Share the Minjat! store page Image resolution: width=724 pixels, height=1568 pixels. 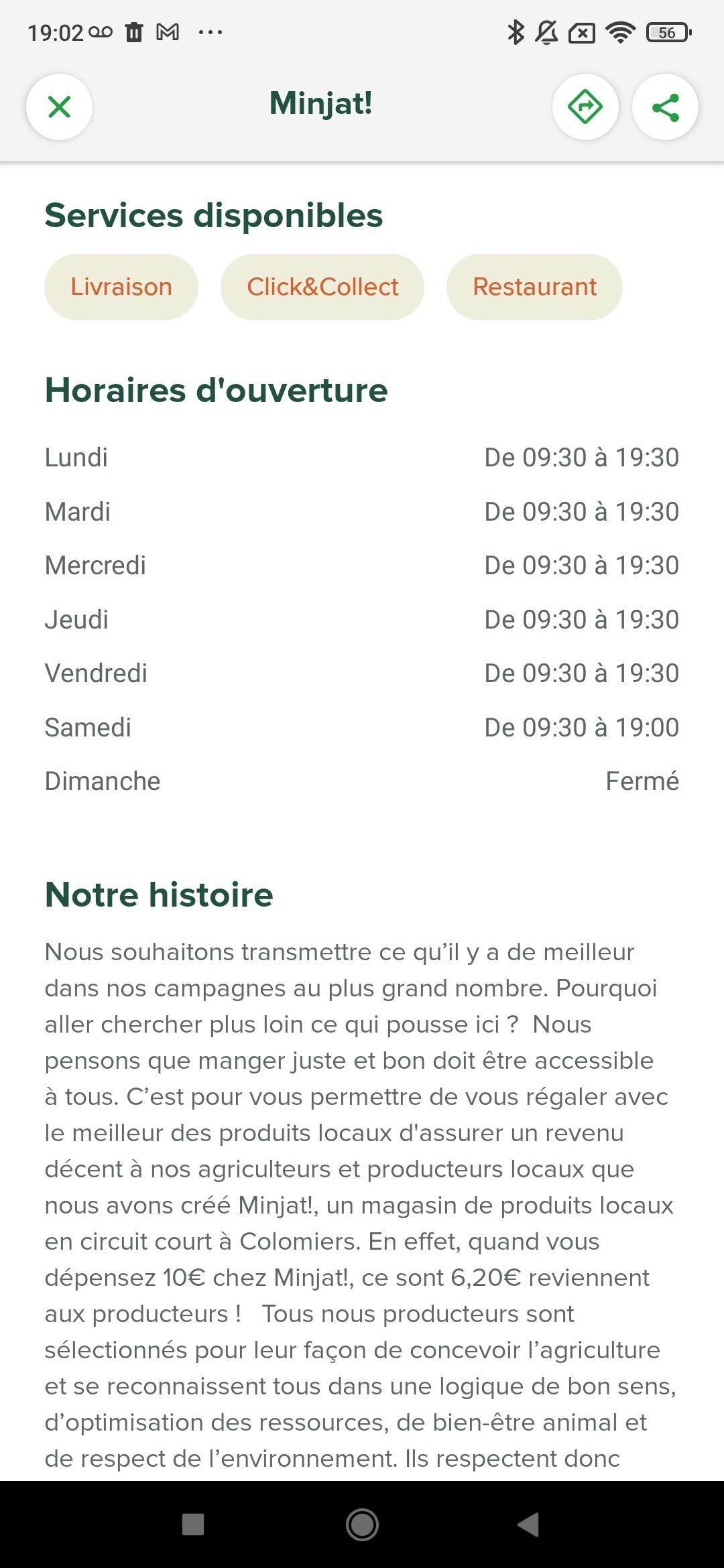(x=665, y=107)
